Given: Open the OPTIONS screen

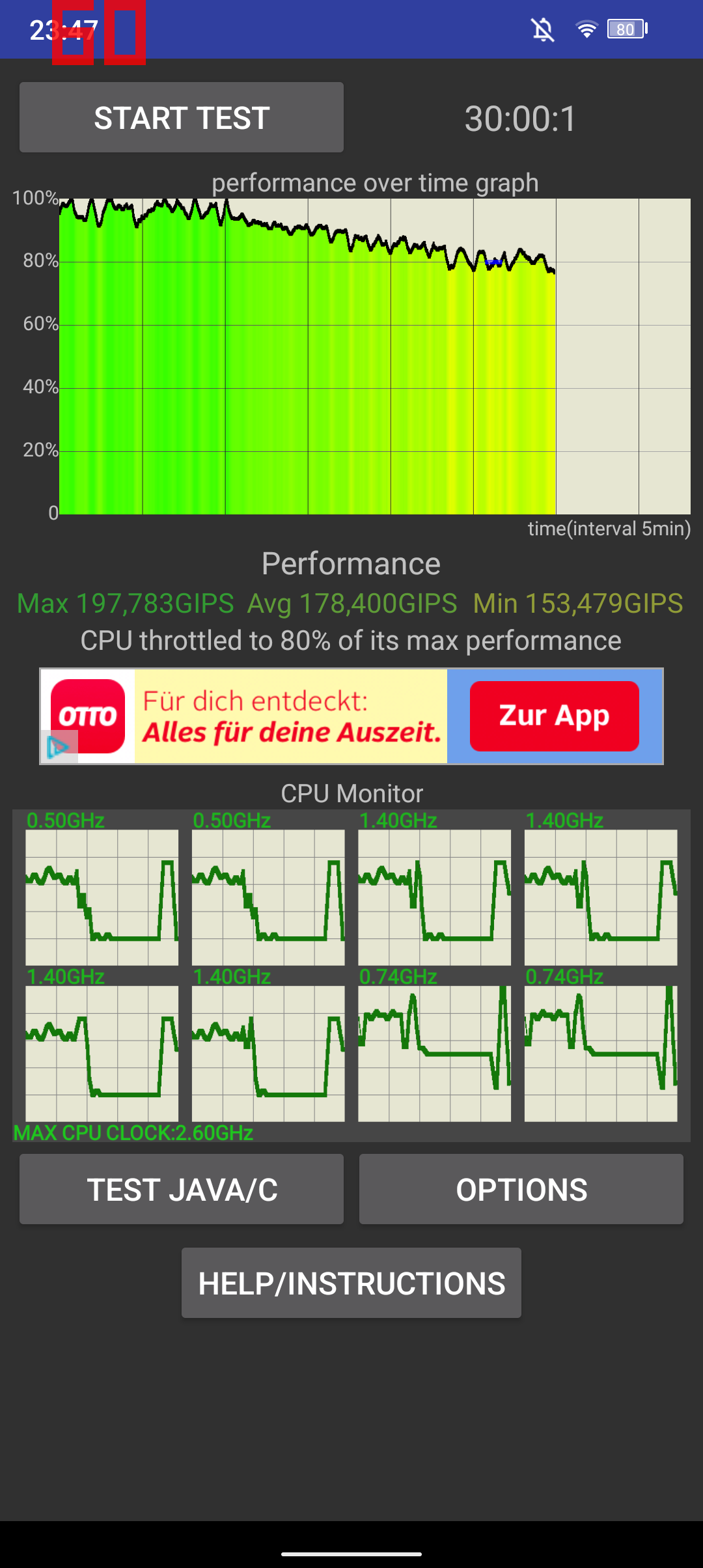Looking at the screenshot, I should [x=521, y=1189].
